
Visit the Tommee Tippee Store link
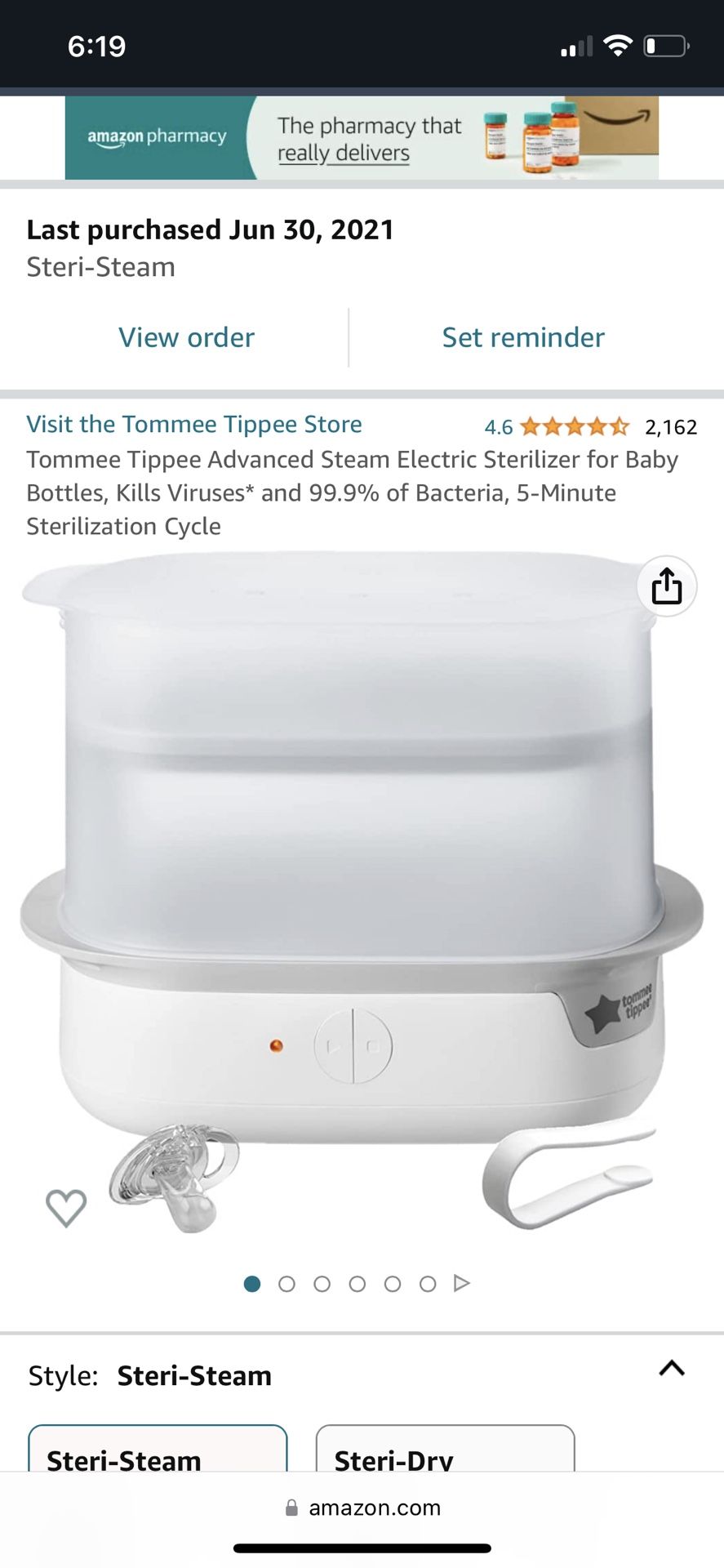[193, 424]
